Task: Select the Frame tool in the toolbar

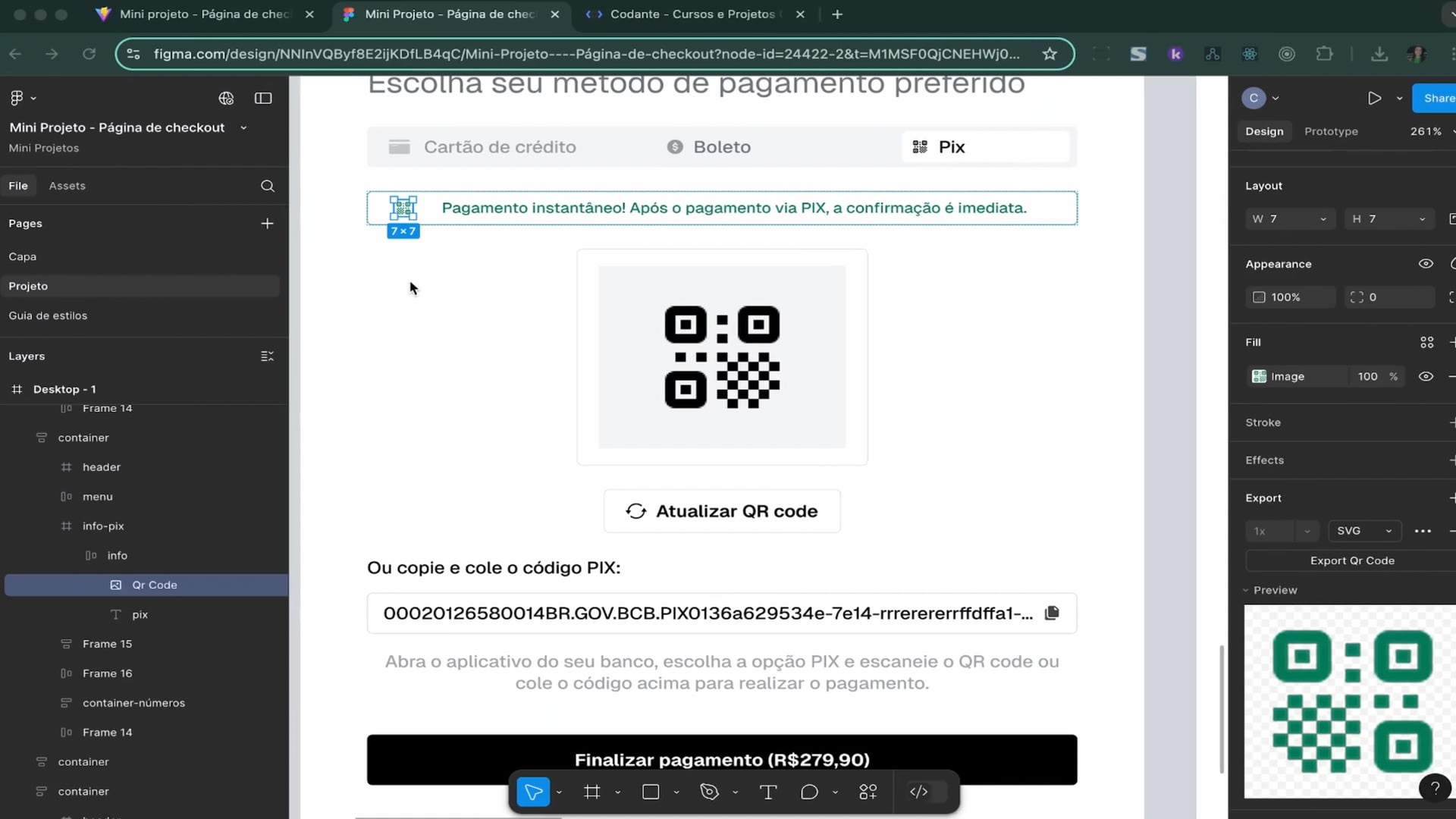Action: [592, 792]
